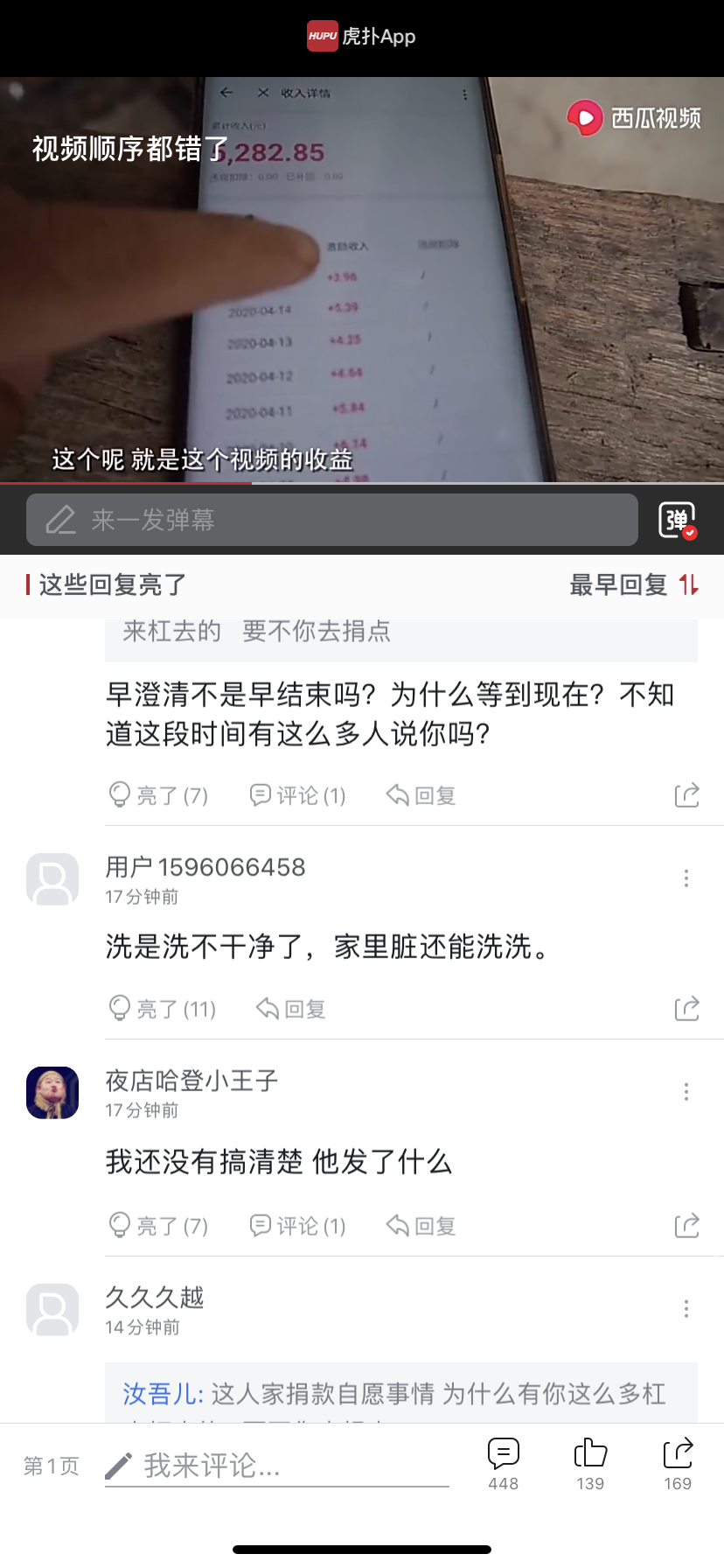Viewport: 724px width, 1568px height.
Task: Reply to 用户1596066458's comment
Action: coord(291,1009)
